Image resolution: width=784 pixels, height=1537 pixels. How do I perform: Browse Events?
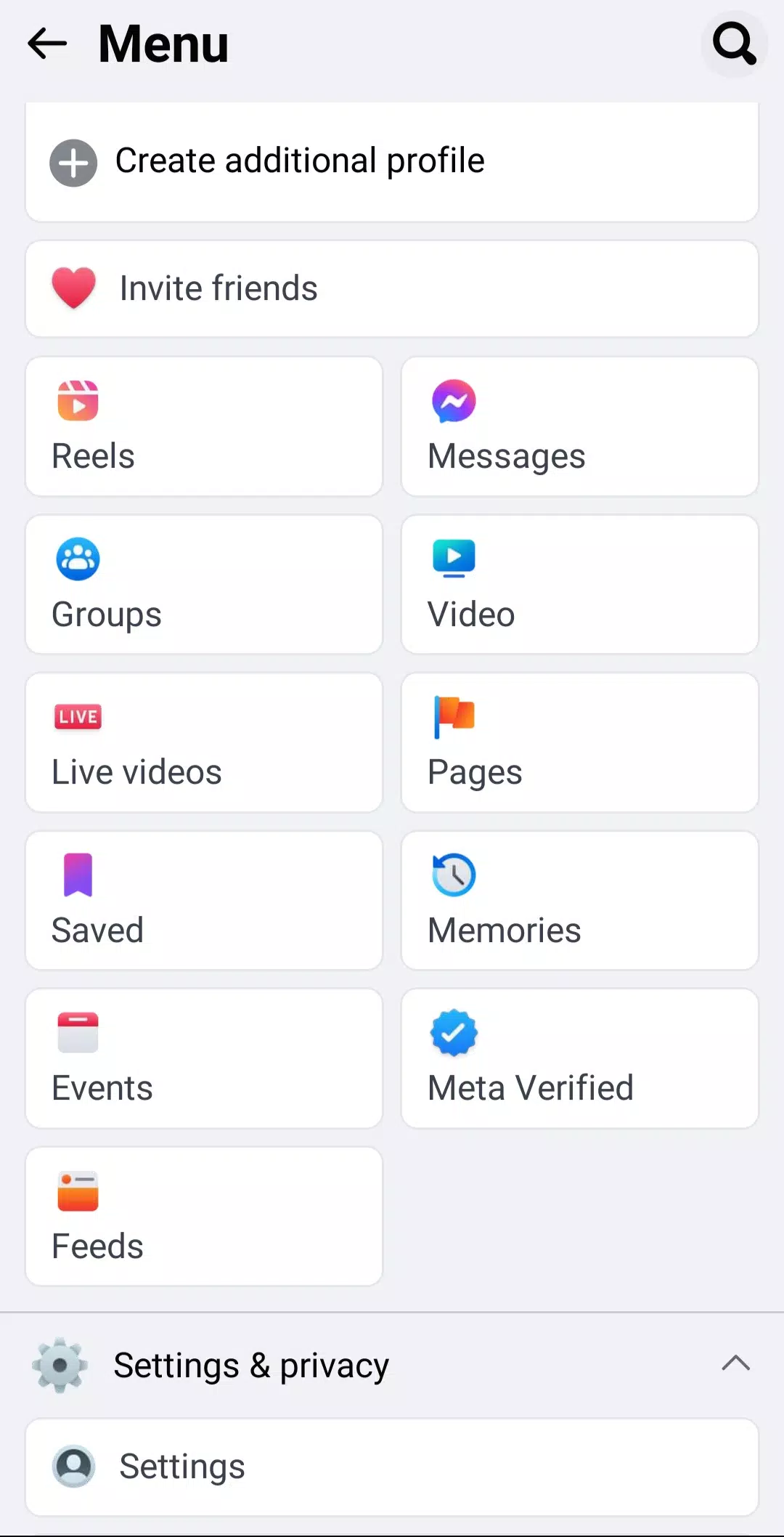tap(204, 1058)
